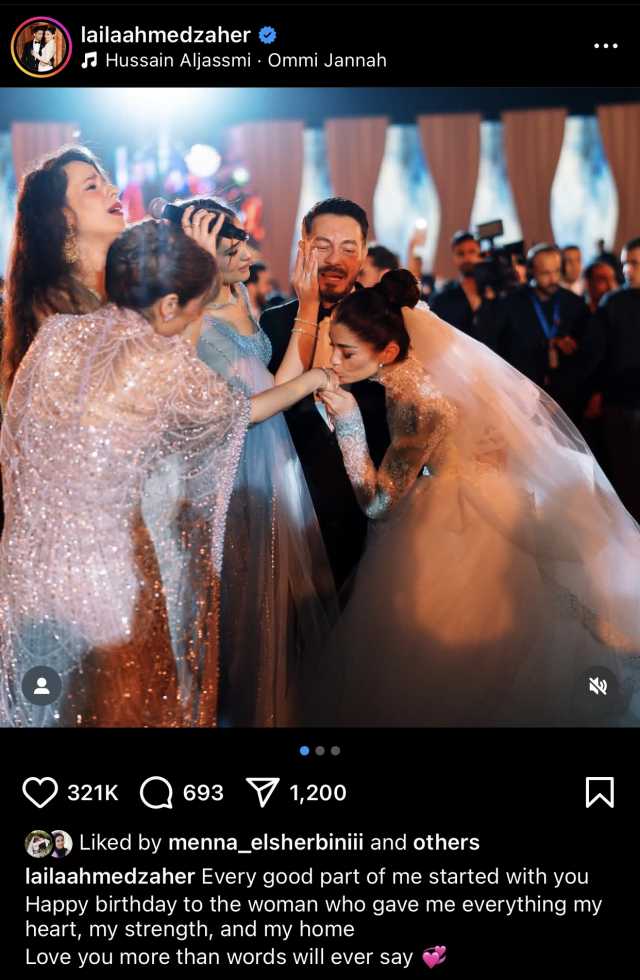Show tagged people on the photo
640x980 pixels.
click(42, 686)
